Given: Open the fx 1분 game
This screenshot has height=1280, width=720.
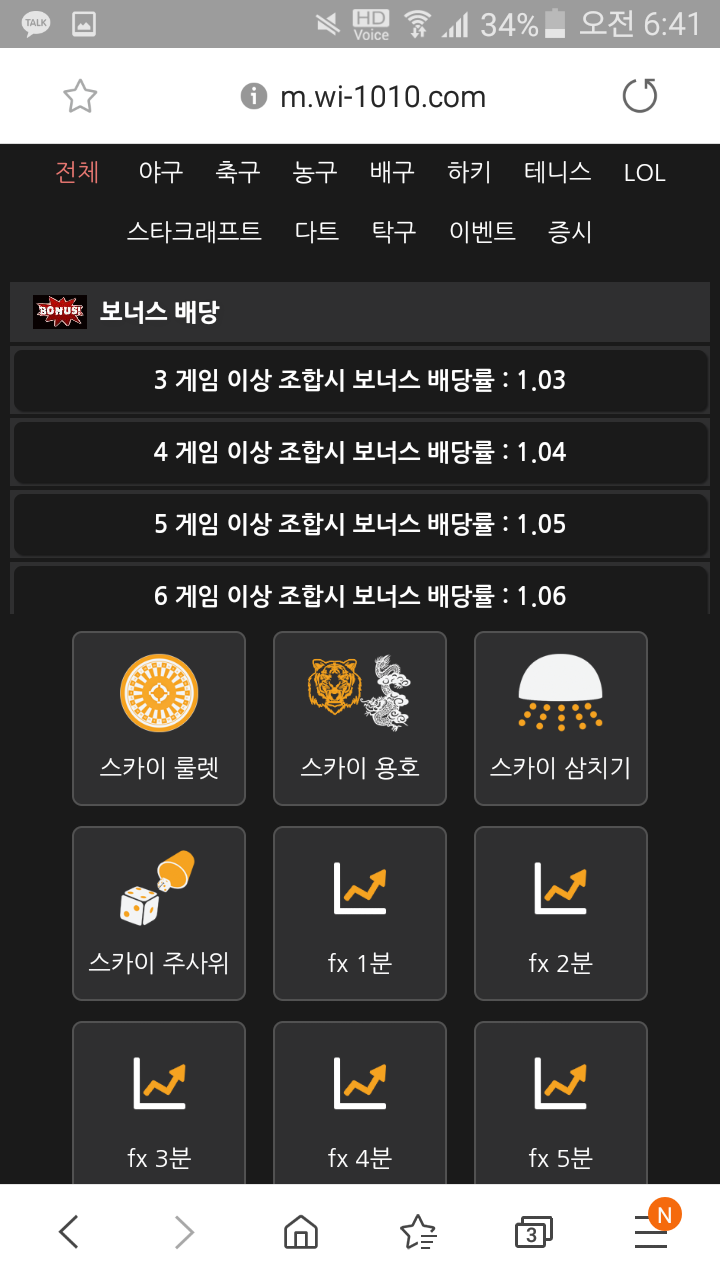Looking at the screenshot, I should point(360,913).
